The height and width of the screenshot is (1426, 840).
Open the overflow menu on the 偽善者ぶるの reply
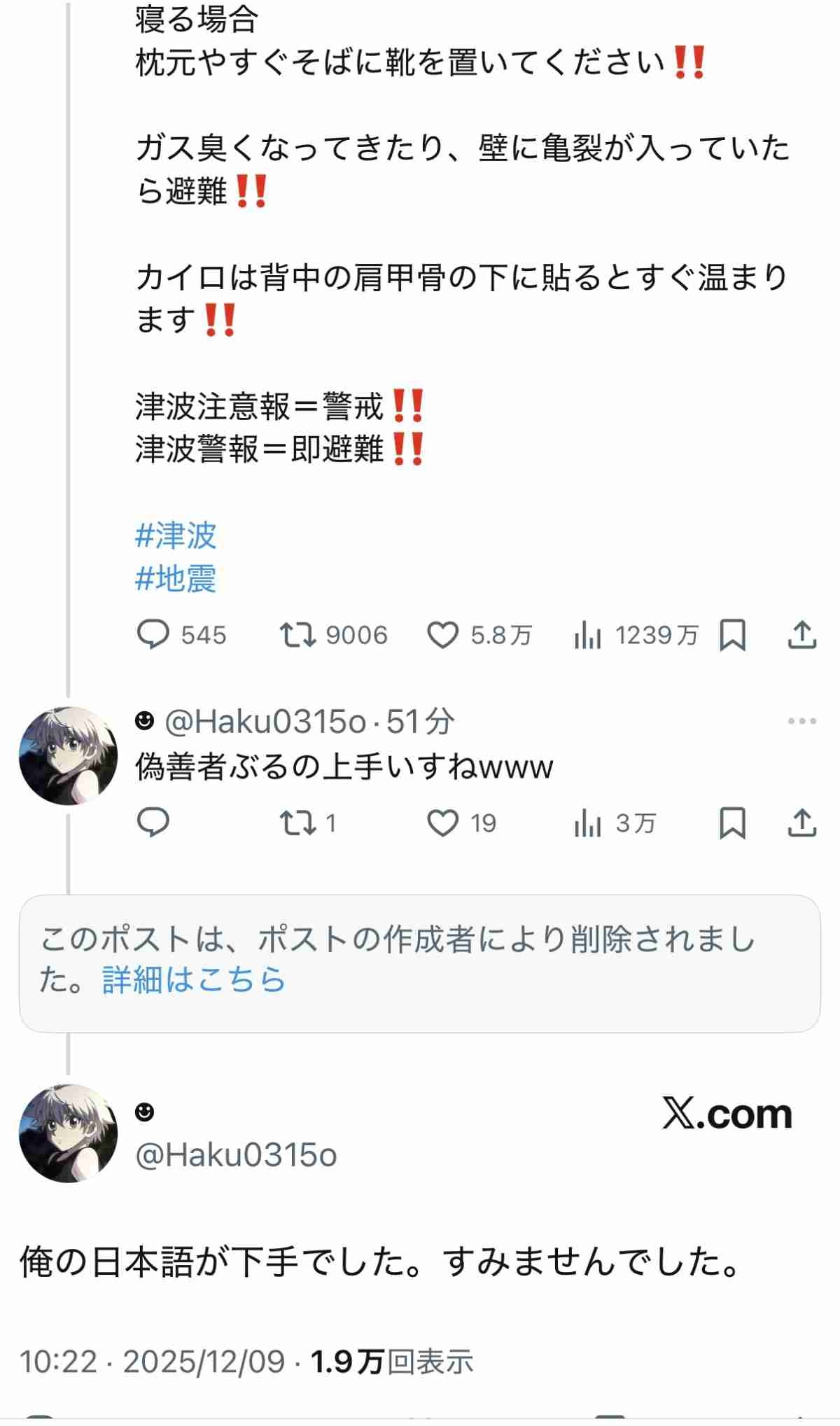tap(801, 721)
